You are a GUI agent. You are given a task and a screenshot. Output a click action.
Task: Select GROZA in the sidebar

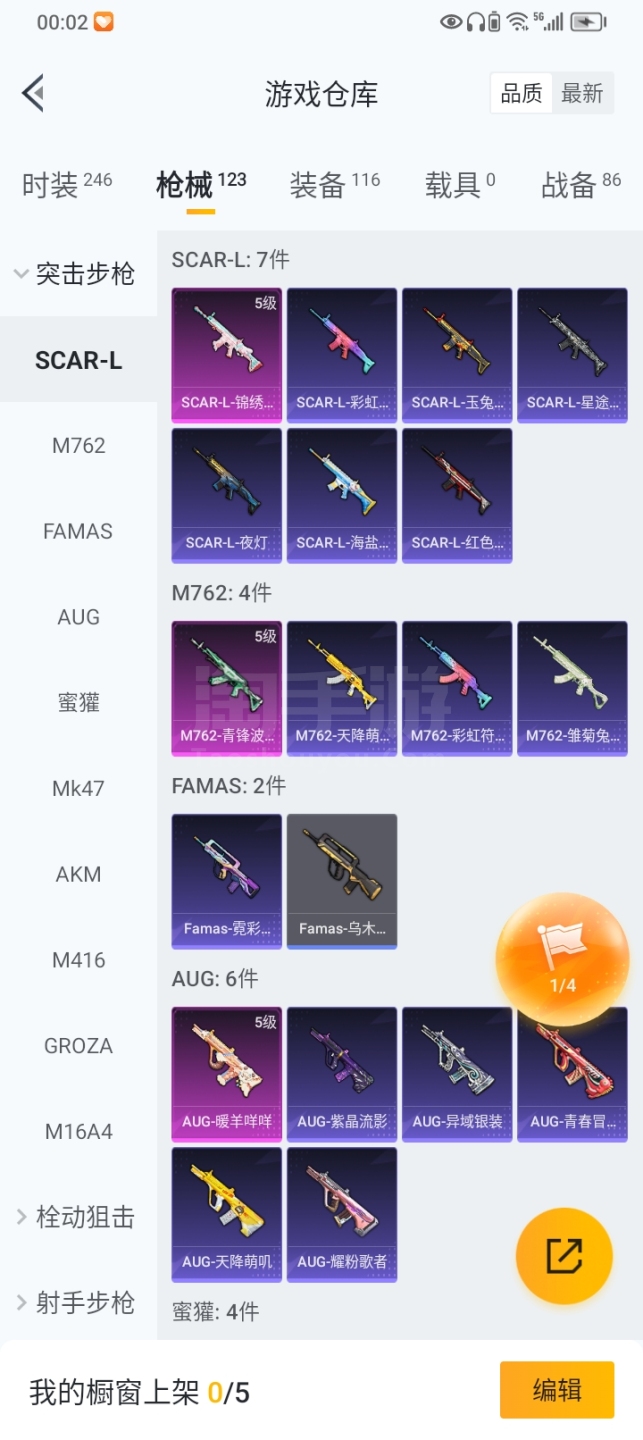click(x=78, y=1046)
